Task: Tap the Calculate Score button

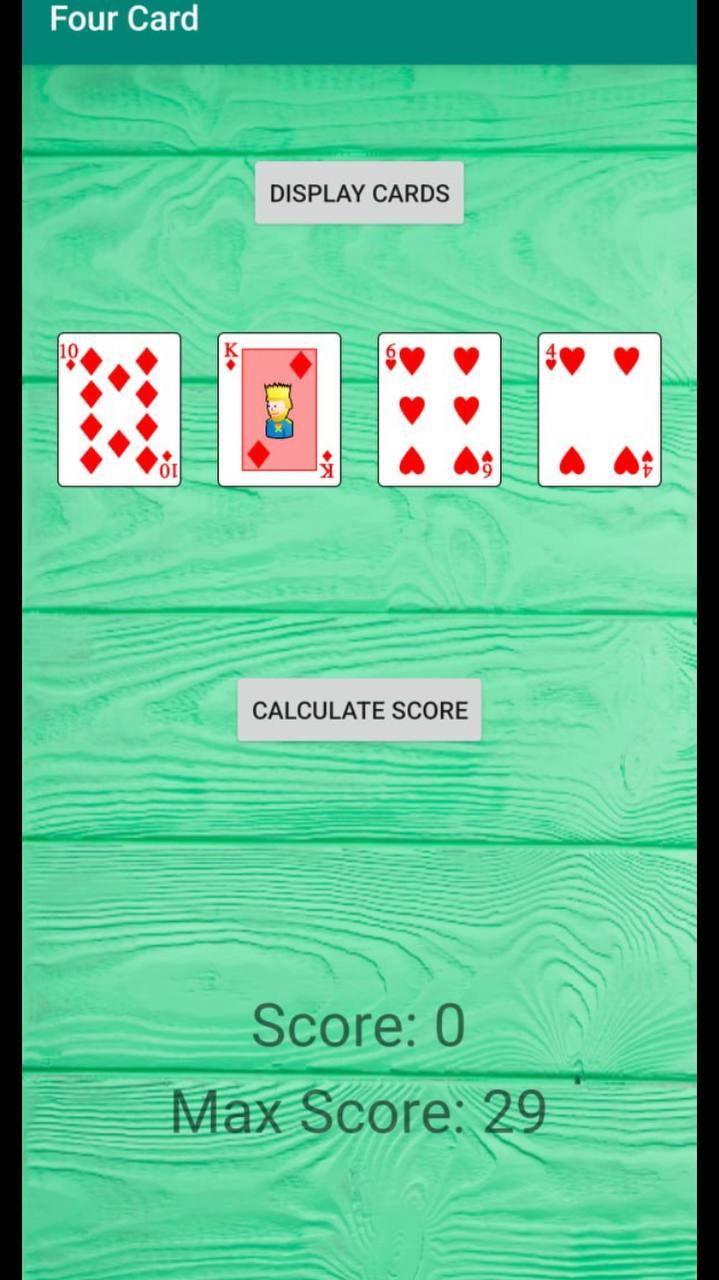Action: click(359, 710)
